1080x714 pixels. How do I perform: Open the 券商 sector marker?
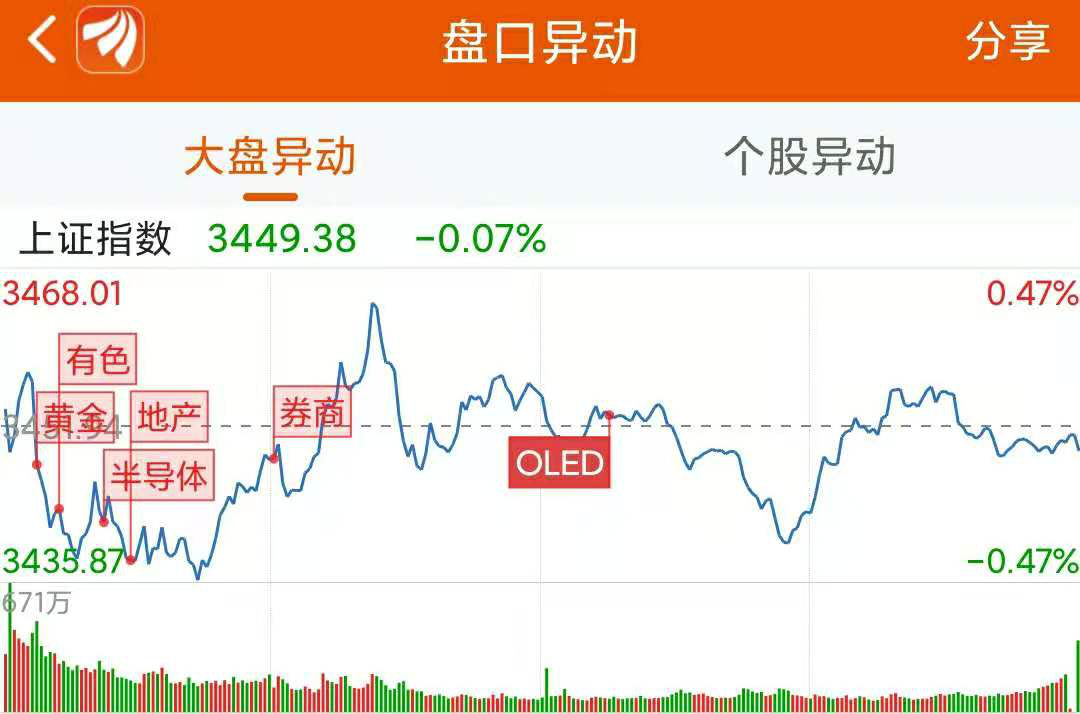(x=313, y=412)
